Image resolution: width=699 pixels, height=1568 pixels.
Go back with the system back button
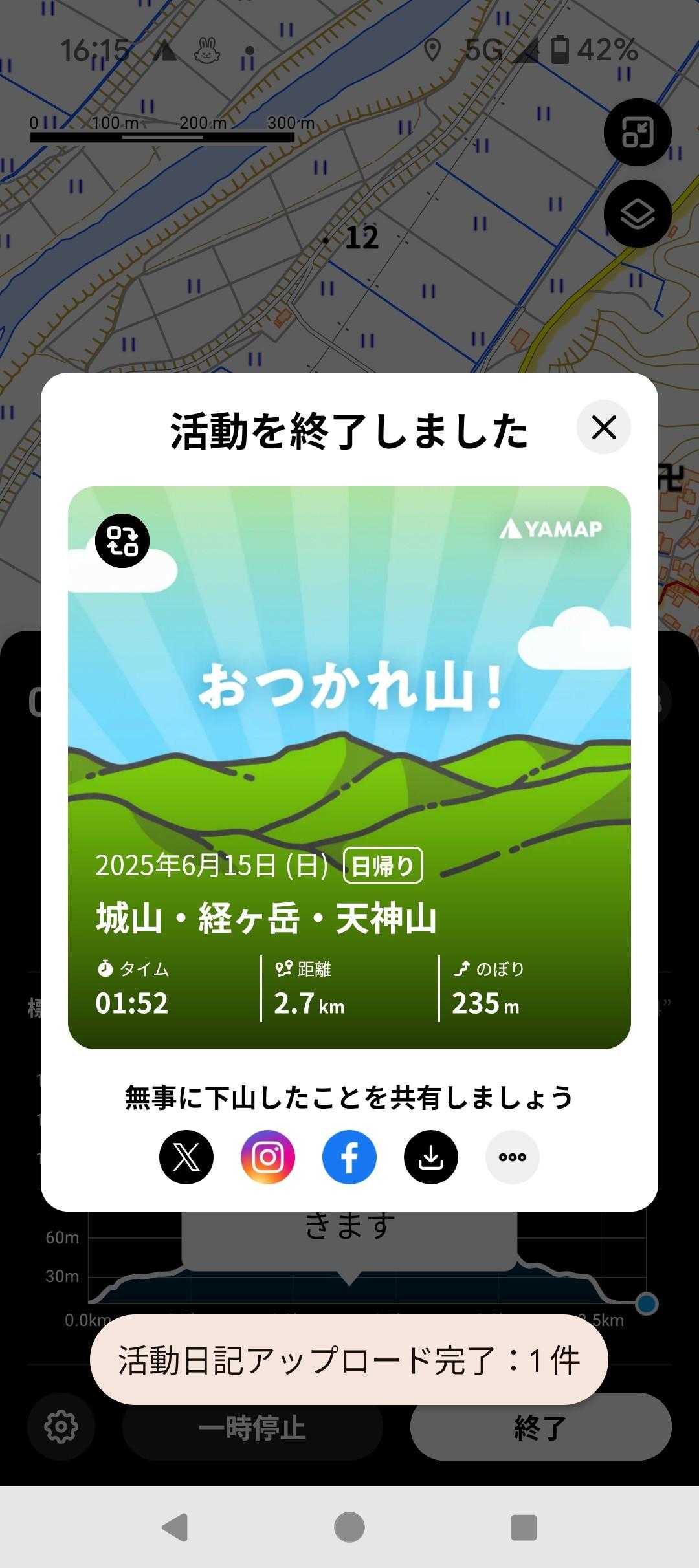(x=175, y=1527)
